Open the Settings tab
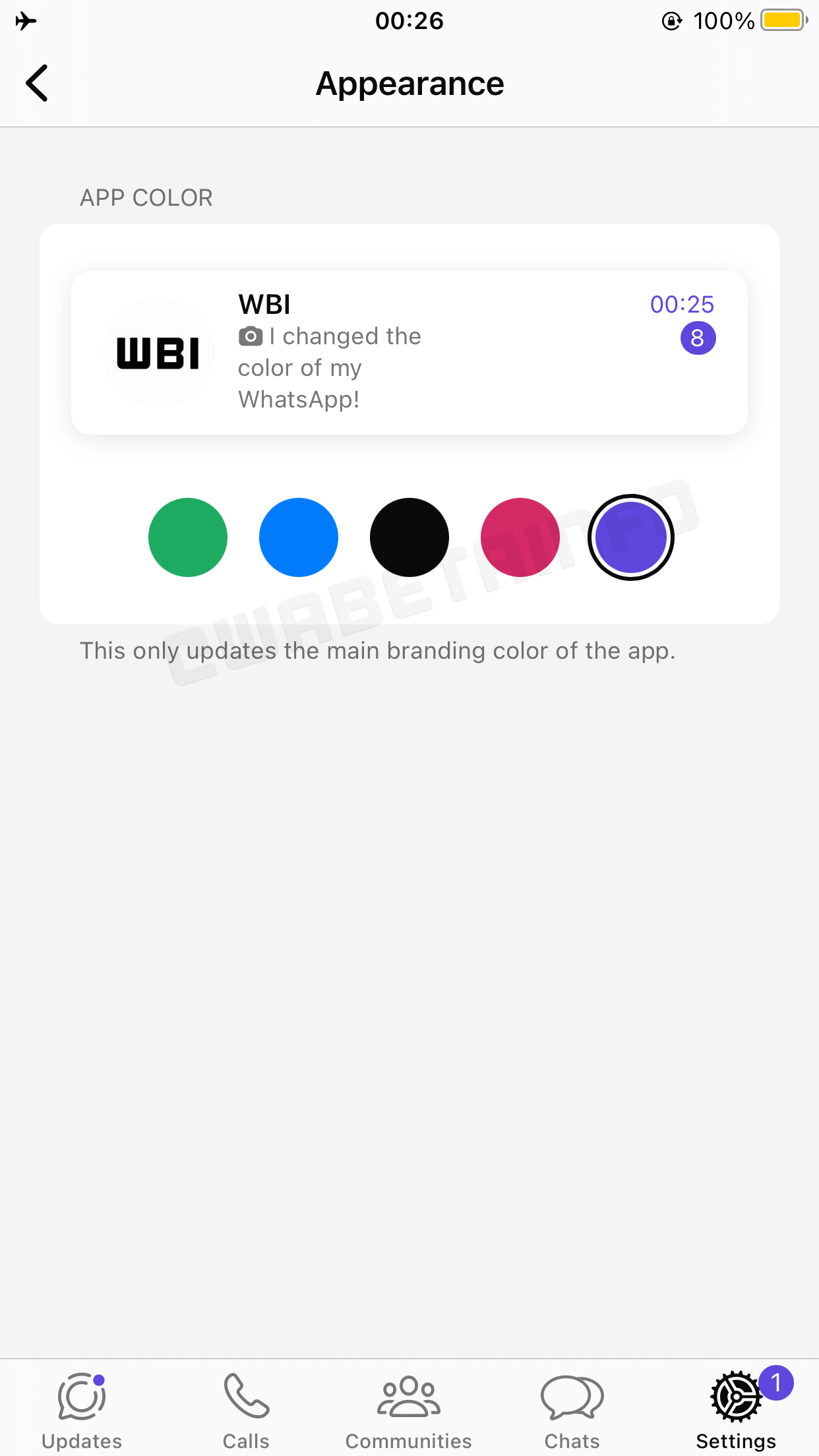819x1456 pixels. [x=736, y=1410]
